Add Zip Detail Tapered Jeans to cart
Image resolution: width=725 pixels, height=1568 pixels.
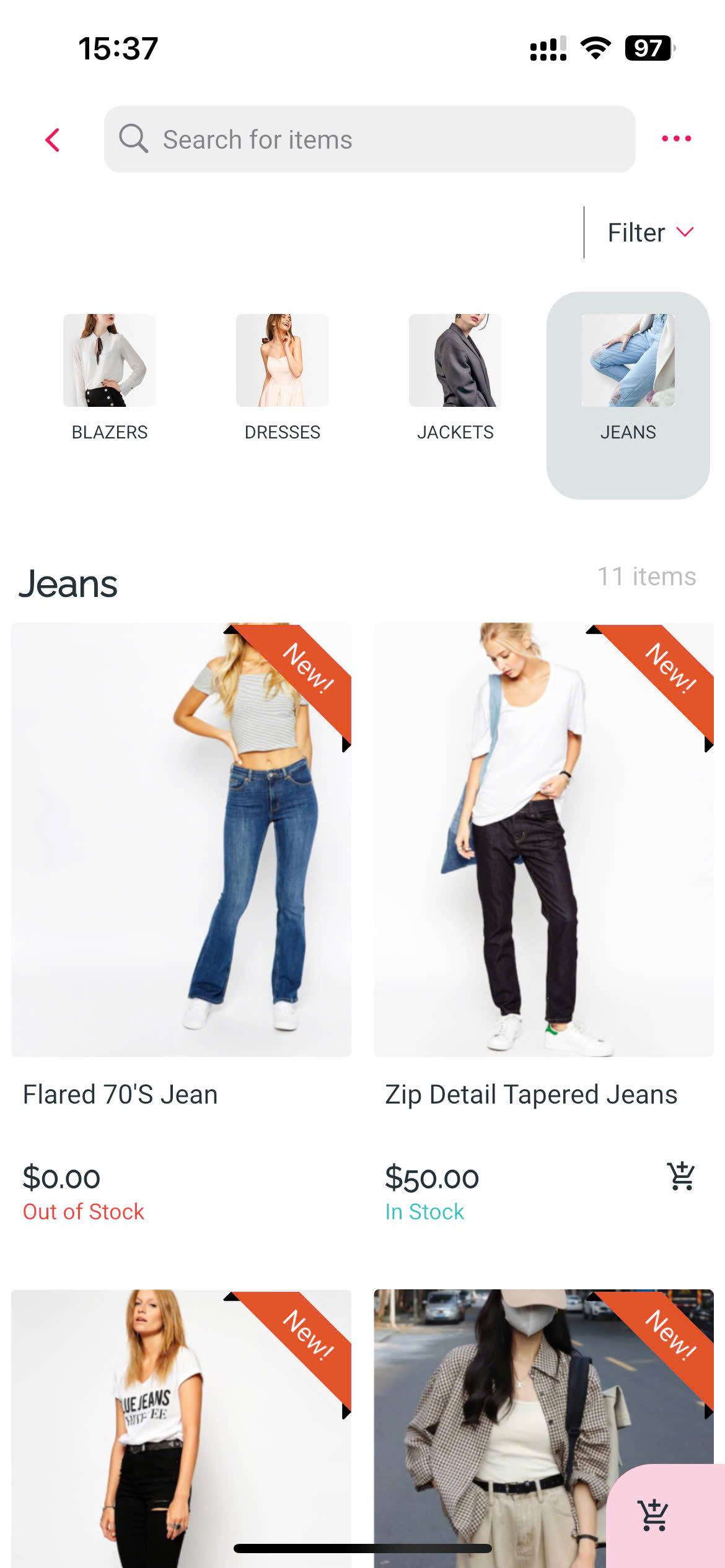click(680, 1177)
